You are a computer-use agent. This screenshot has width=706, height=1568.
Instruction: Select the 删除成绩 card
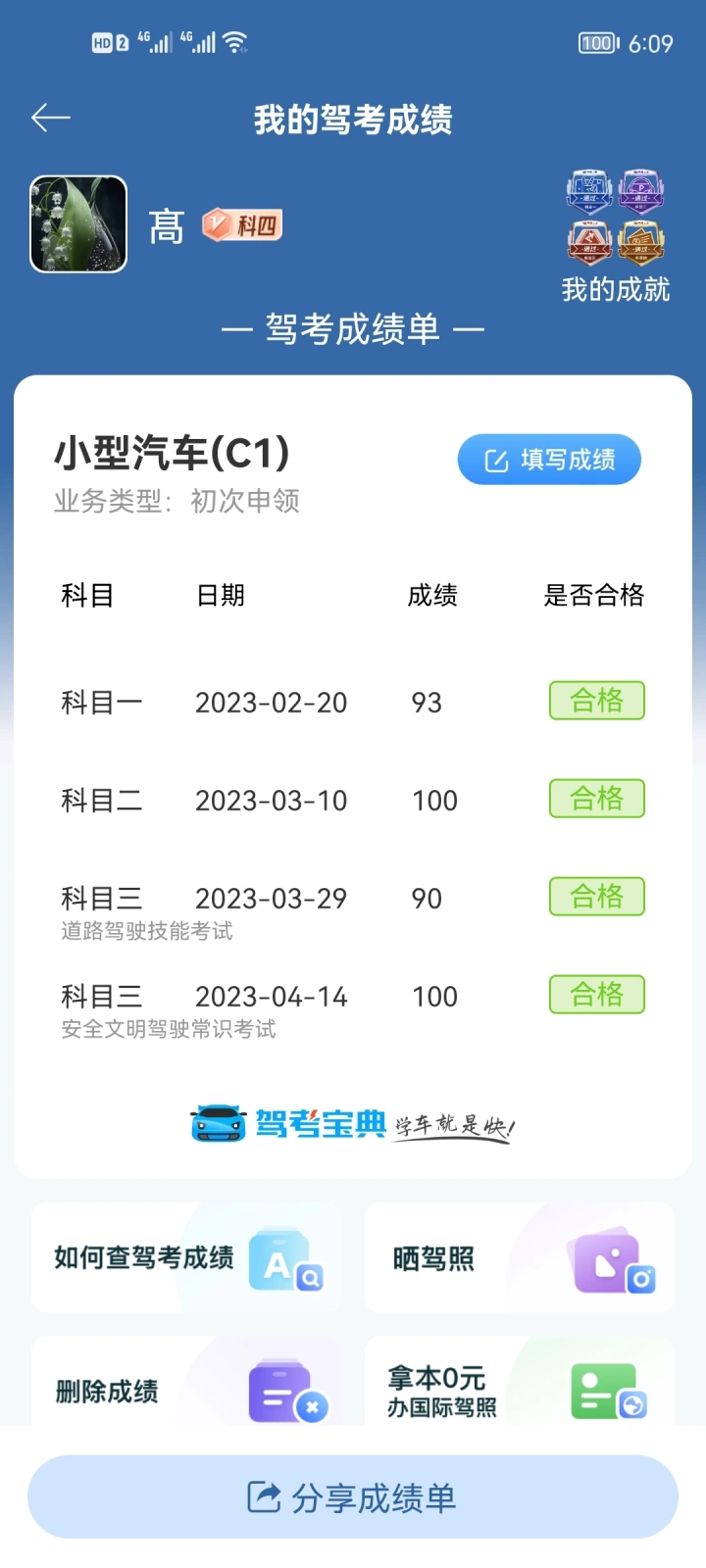coord(186,1382)
